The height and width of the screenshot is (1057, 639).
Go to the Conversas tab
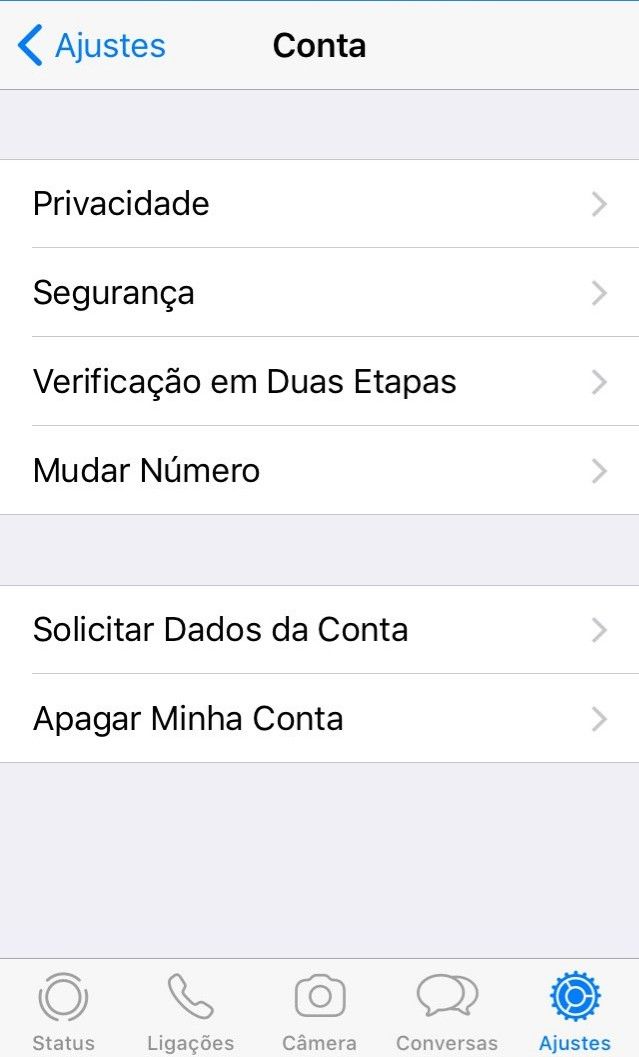(x=447, y=1010)
